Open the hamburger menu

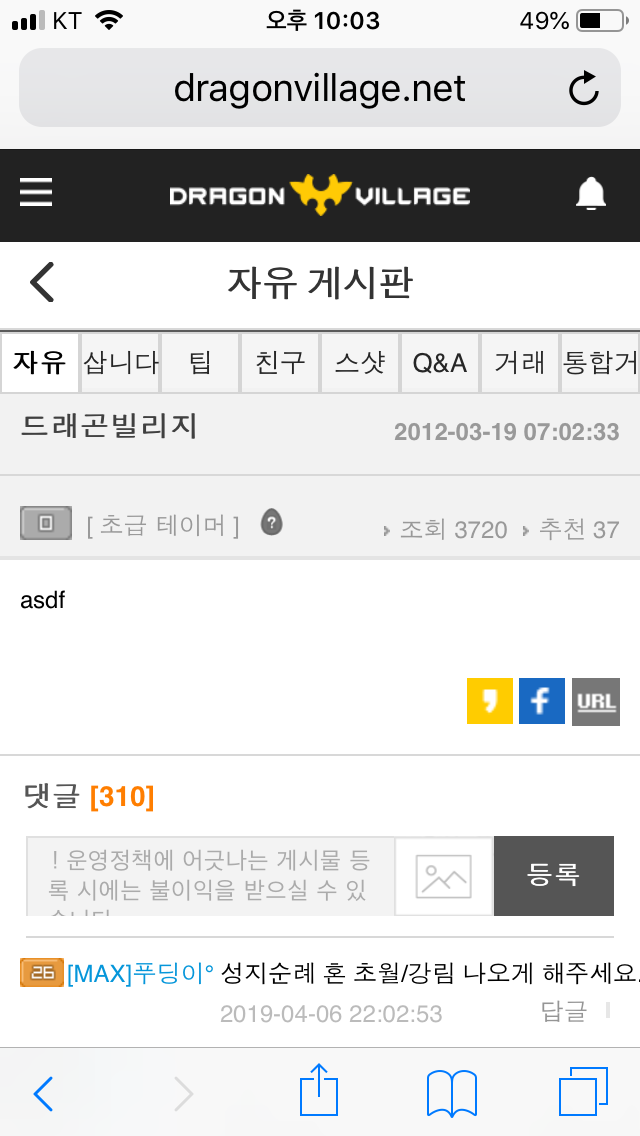[36, 192]
